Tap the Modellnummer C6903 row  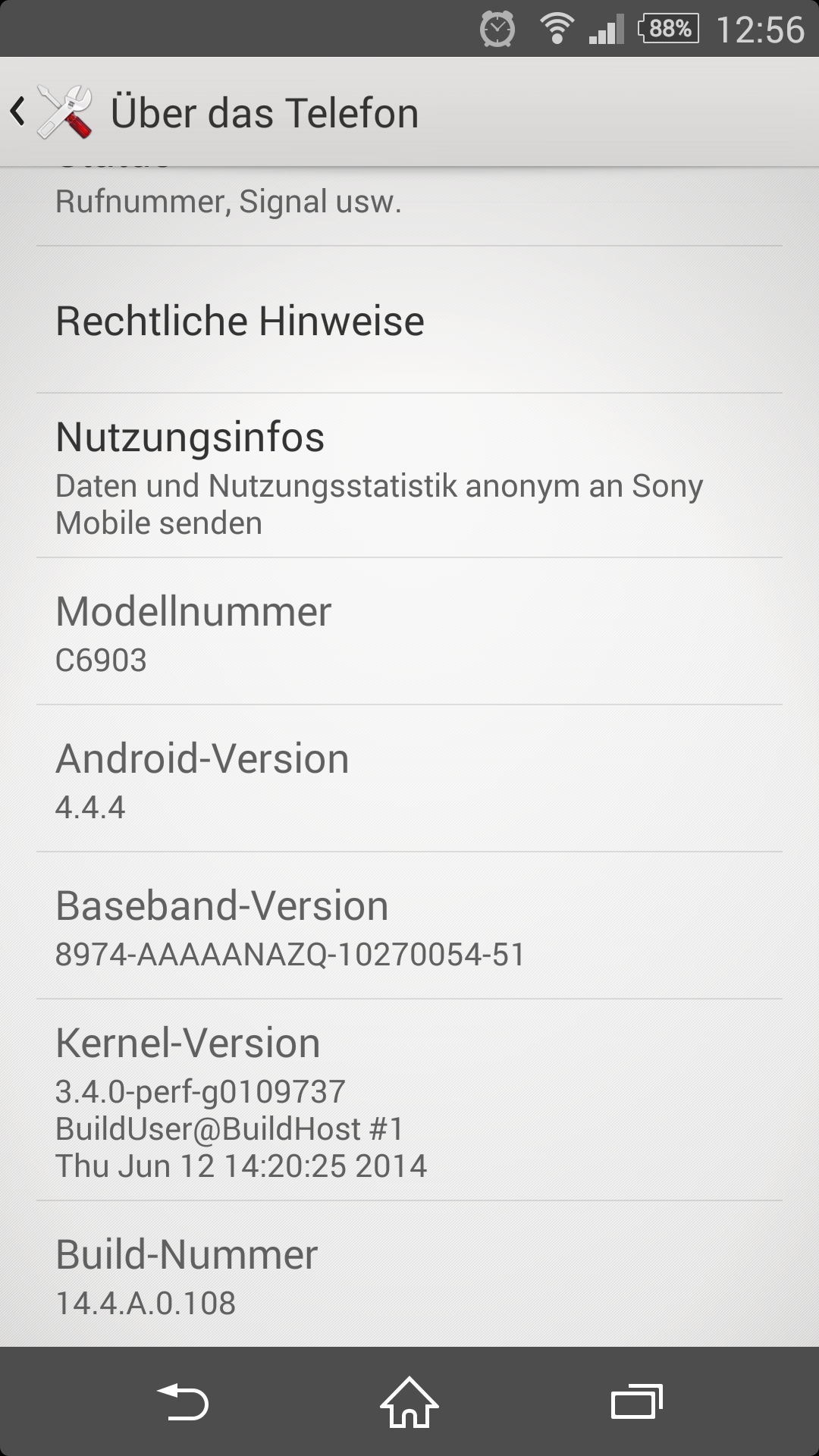(409, 632)
